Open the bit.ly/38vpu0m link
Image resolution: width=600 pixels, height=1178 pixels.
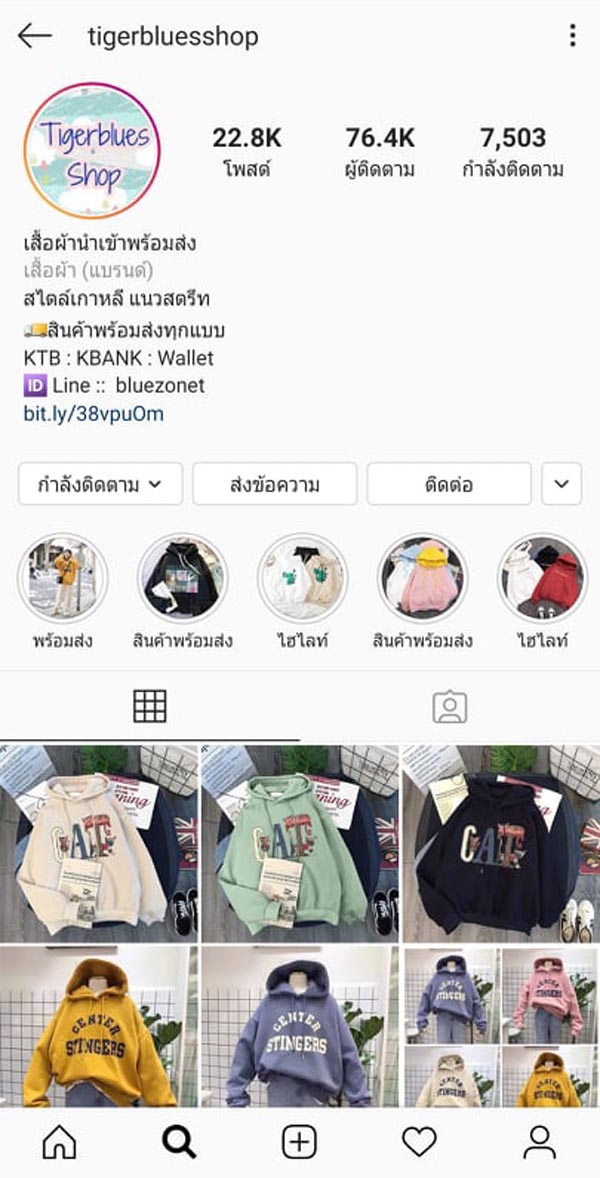[94, 413]
